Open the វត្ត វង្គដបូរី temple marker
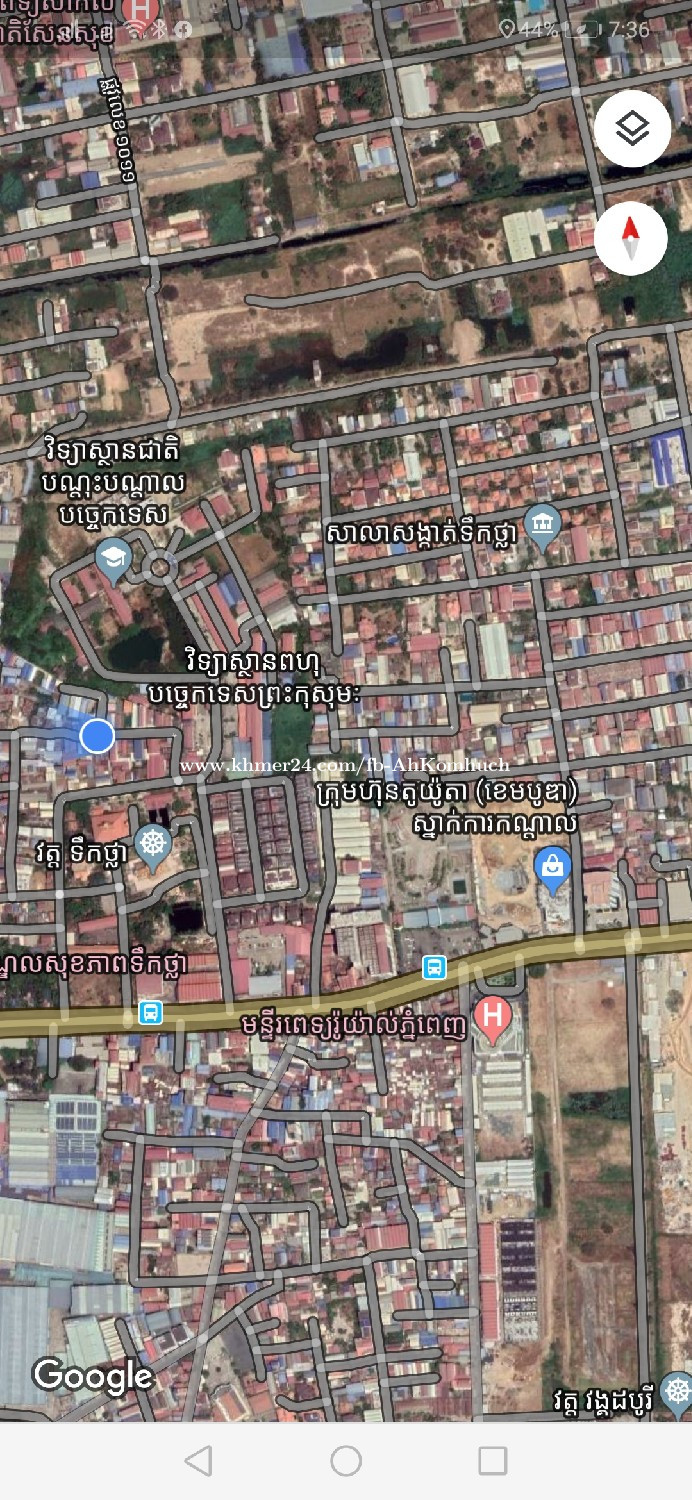 [x=677, y=1389]
